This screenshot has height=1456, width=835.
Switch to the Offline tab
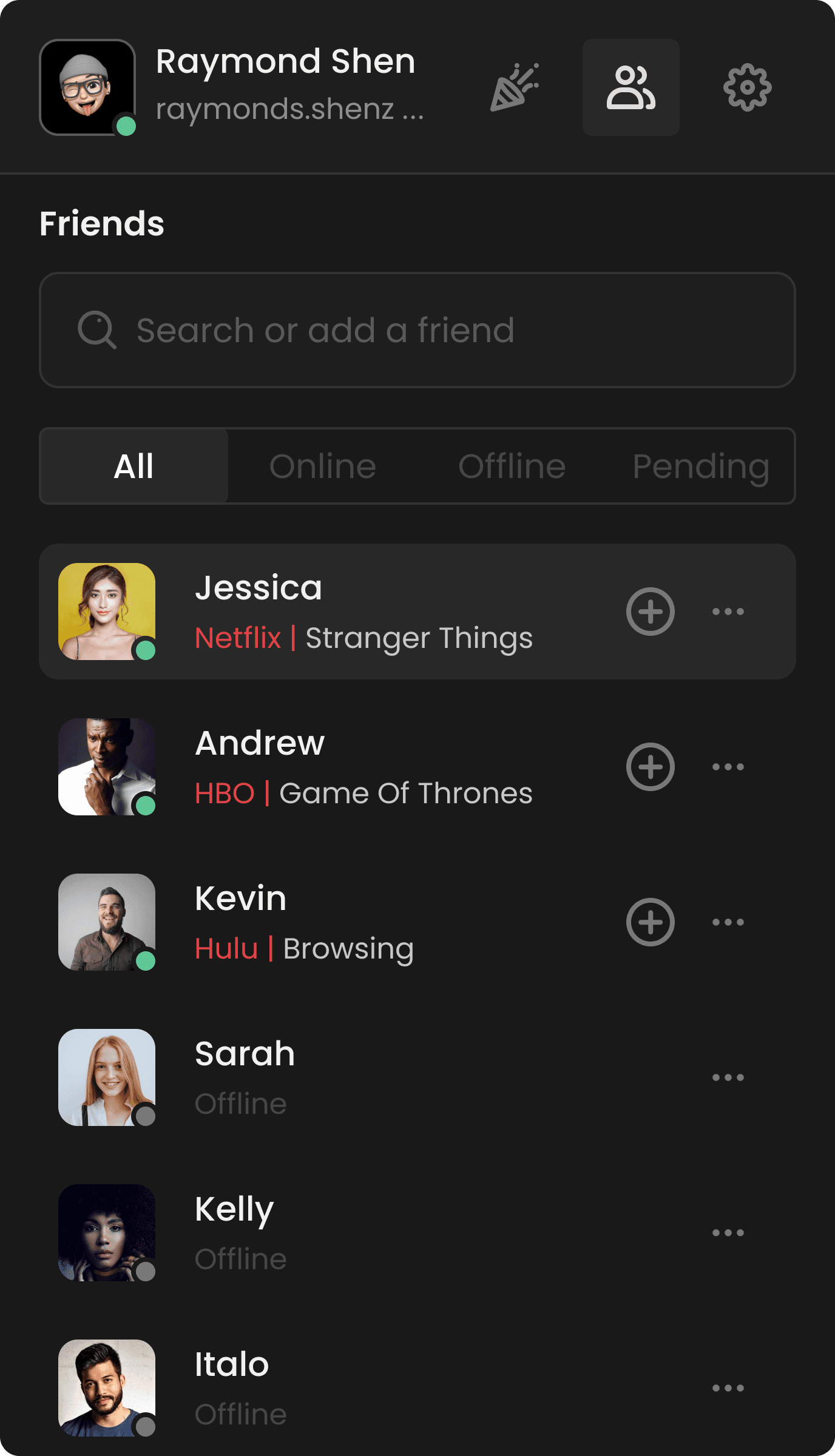click(x=512, y=466)
